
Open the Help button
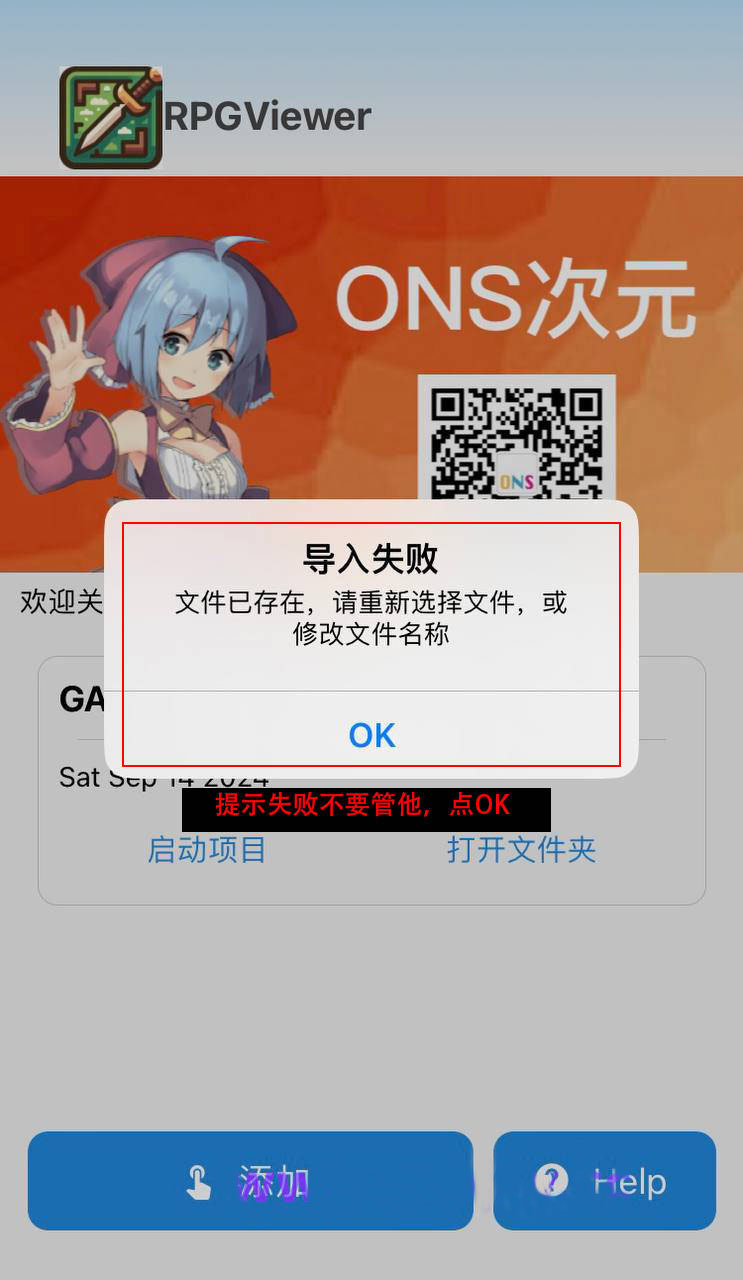(604, 1181)
